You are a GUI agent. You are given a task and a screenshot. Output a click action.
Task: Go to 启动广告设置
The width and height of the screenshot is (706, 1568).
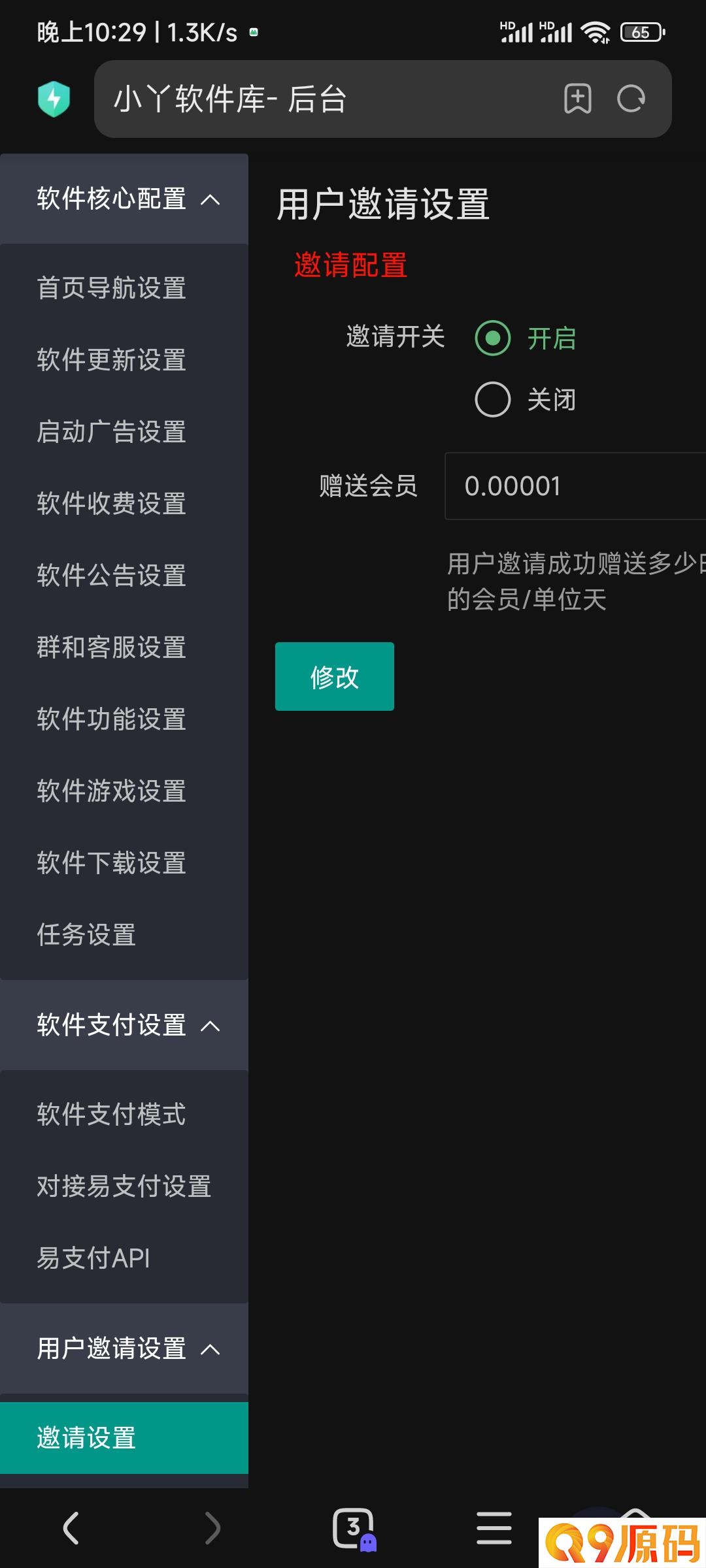pos(111,432)
